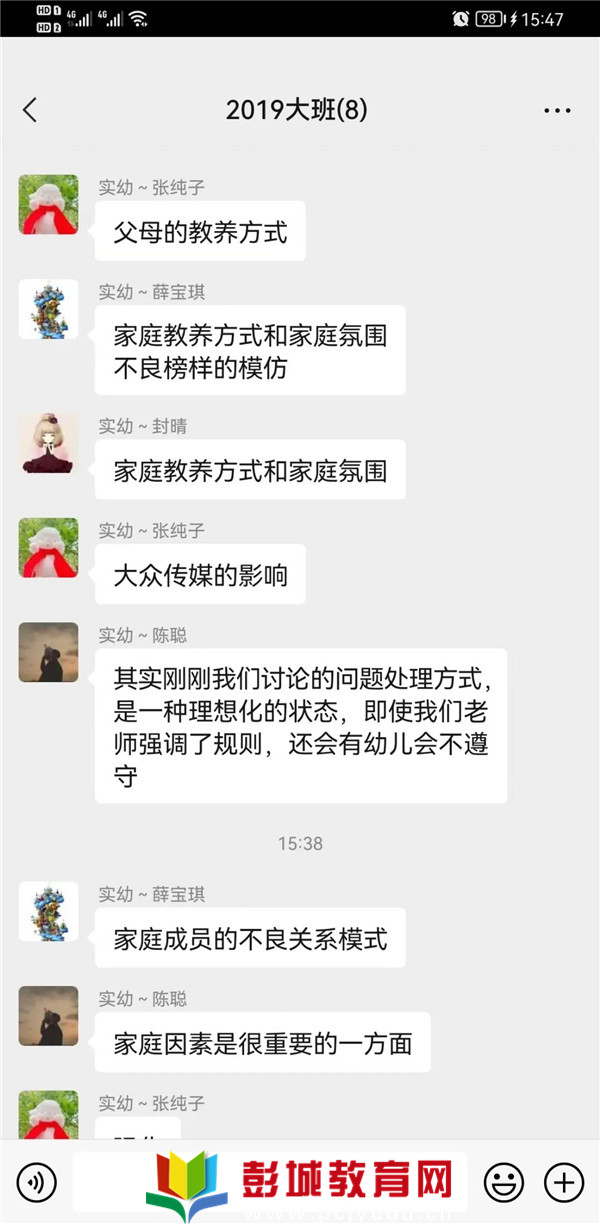
Task: Open 薛宝琪's avatar beside 家庭成员的不良关系模式
Action: point(48,912)
